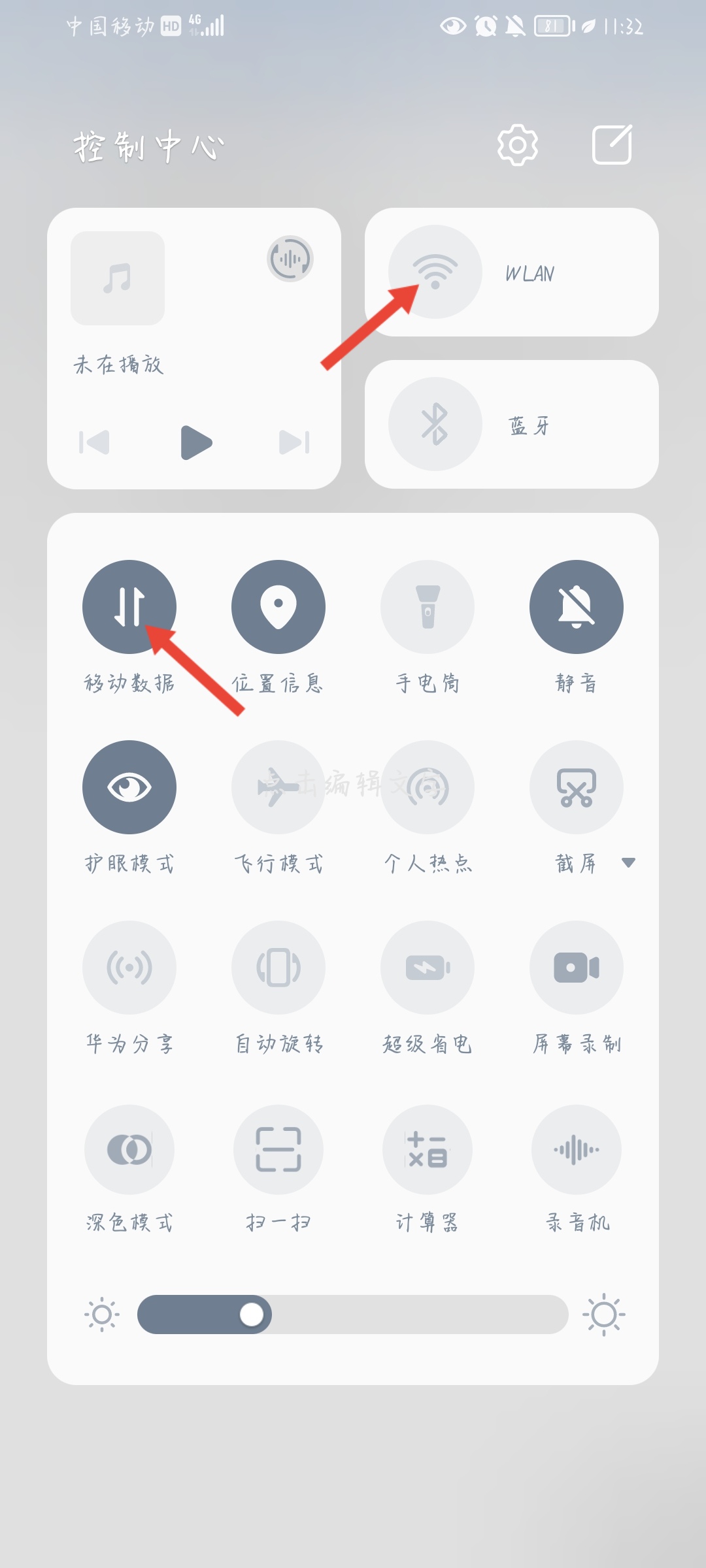Open the audio output switcher icon

pyautogui.click(x=290, y=259)
